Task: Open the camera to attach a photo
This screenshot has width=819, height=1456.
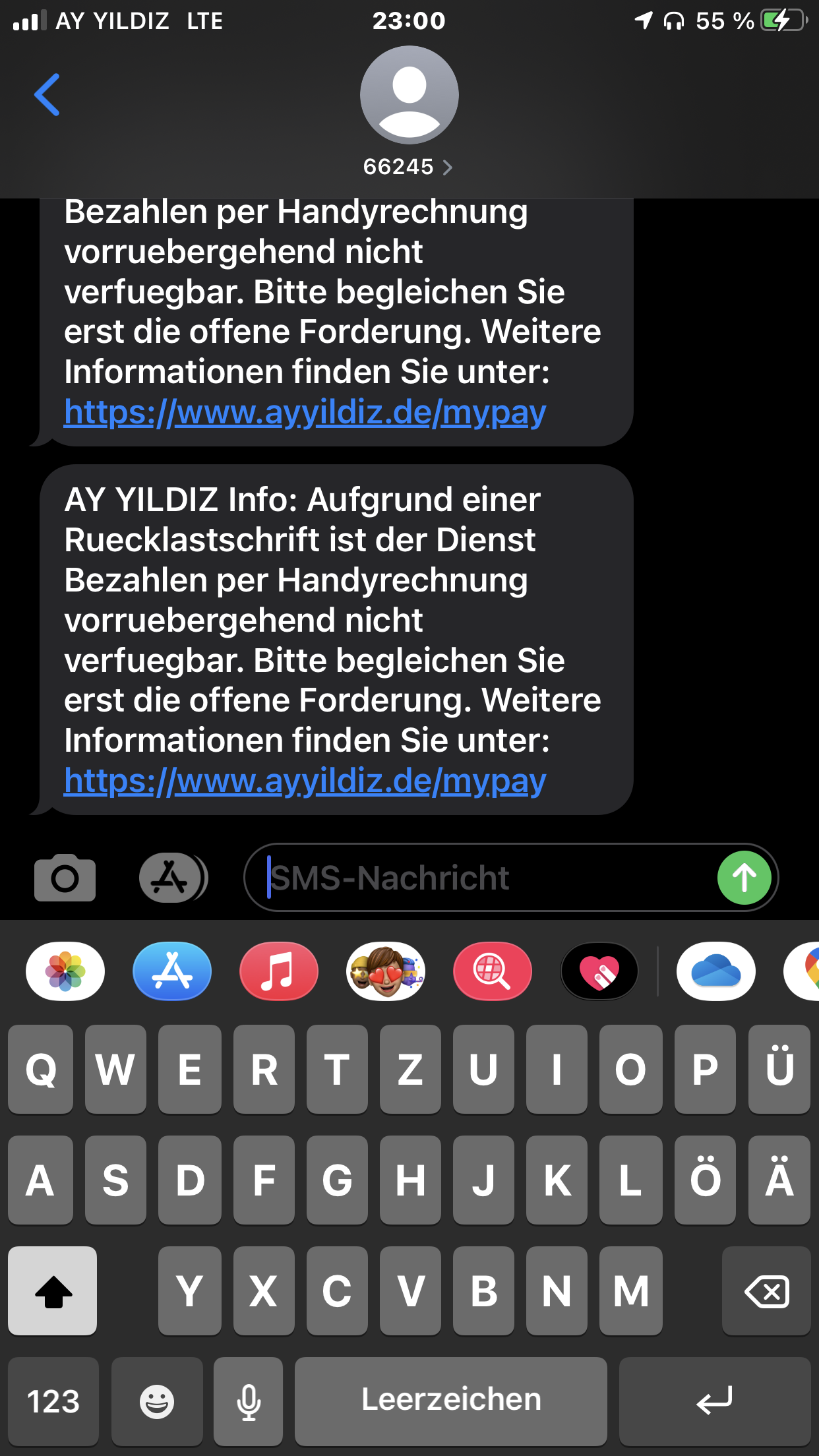Action: click(x=65, y=878)
